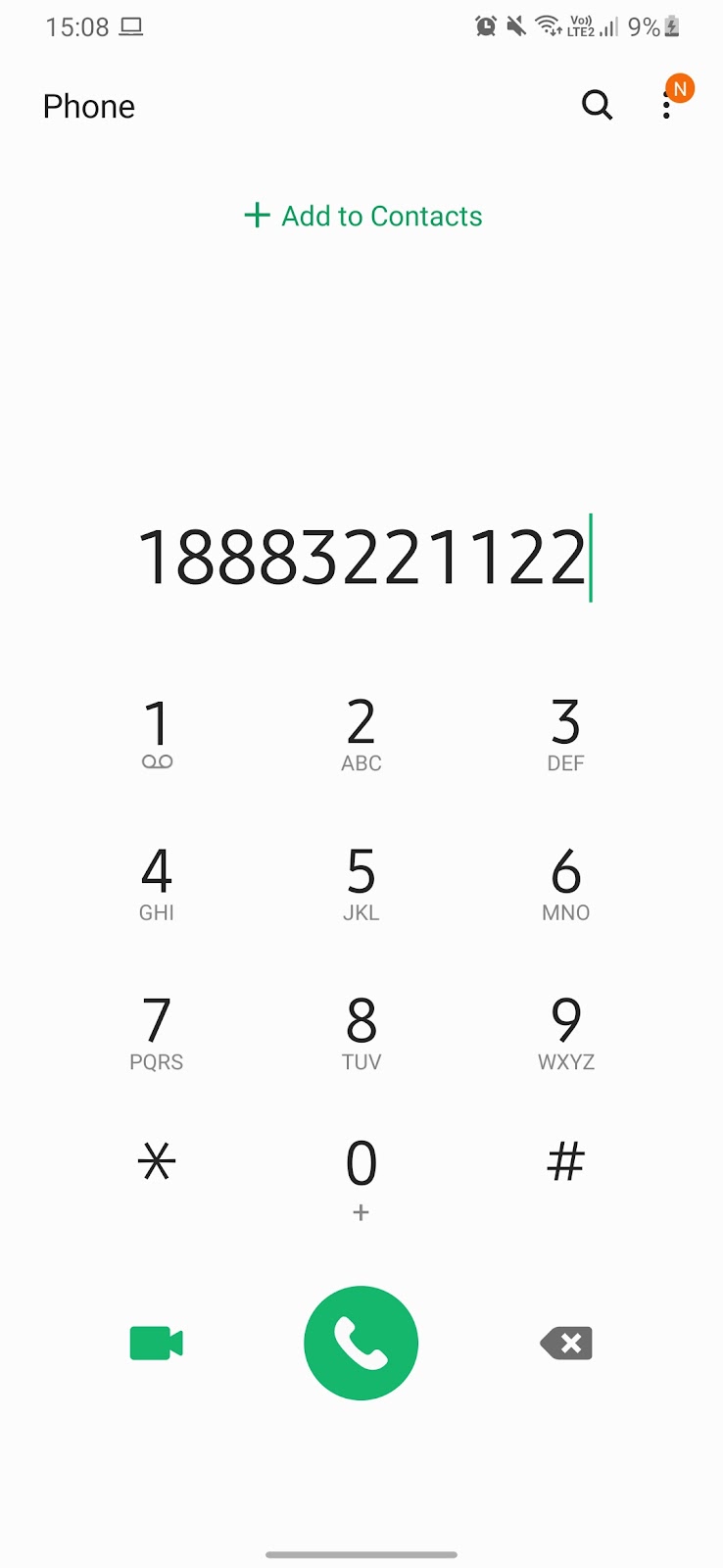Dial digit 0 on the keypad
Screen dimensions: 723x1568
pos(361,1176)
